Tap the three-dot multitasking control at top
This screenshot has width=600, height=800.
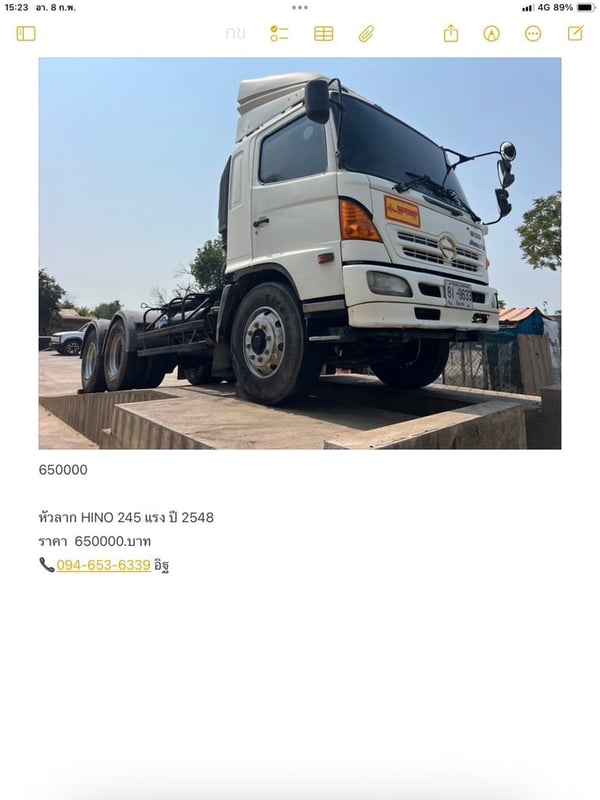pyautogui.click(x=300, y=7)
